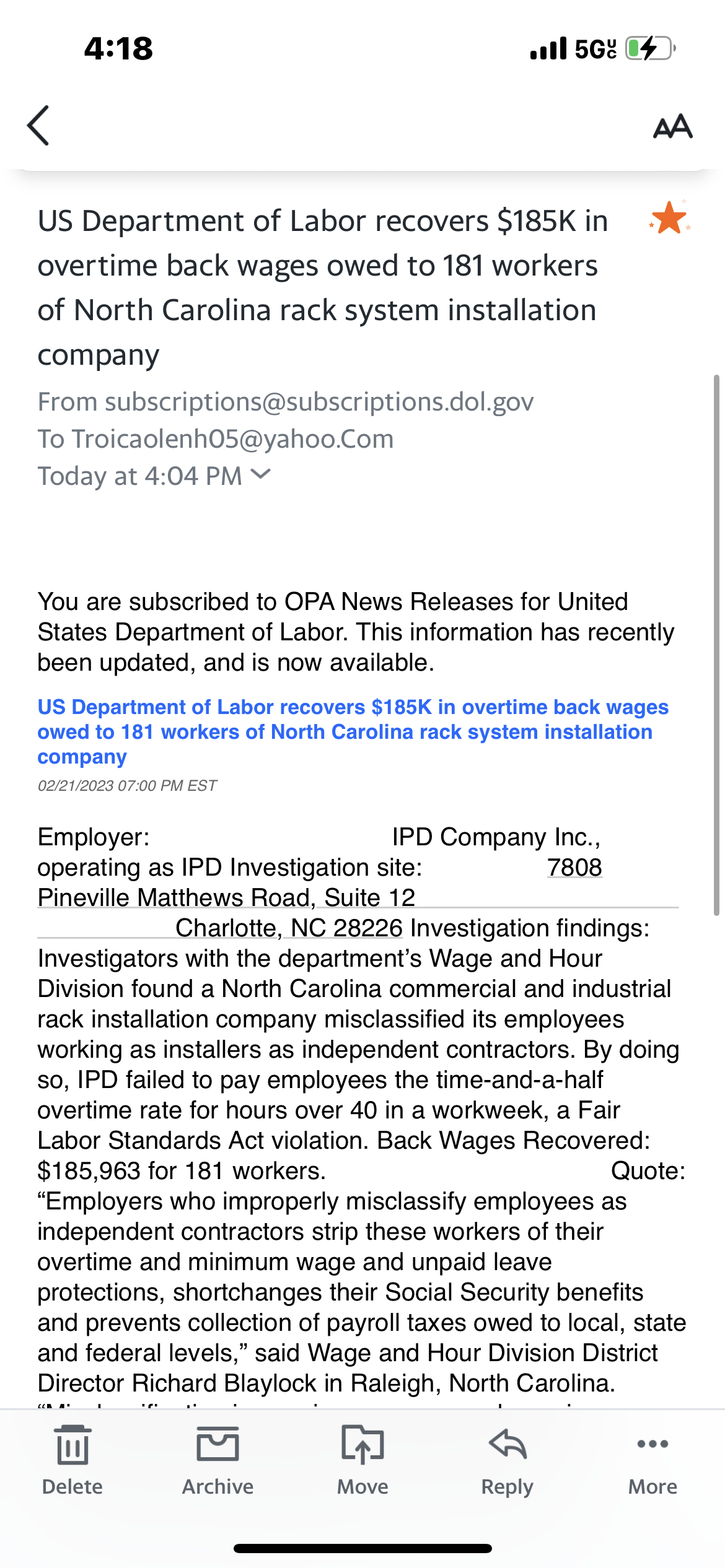This screenshot has width=725, height=1568.
Task: Archive this message
Action: (x=217, y=1460)
